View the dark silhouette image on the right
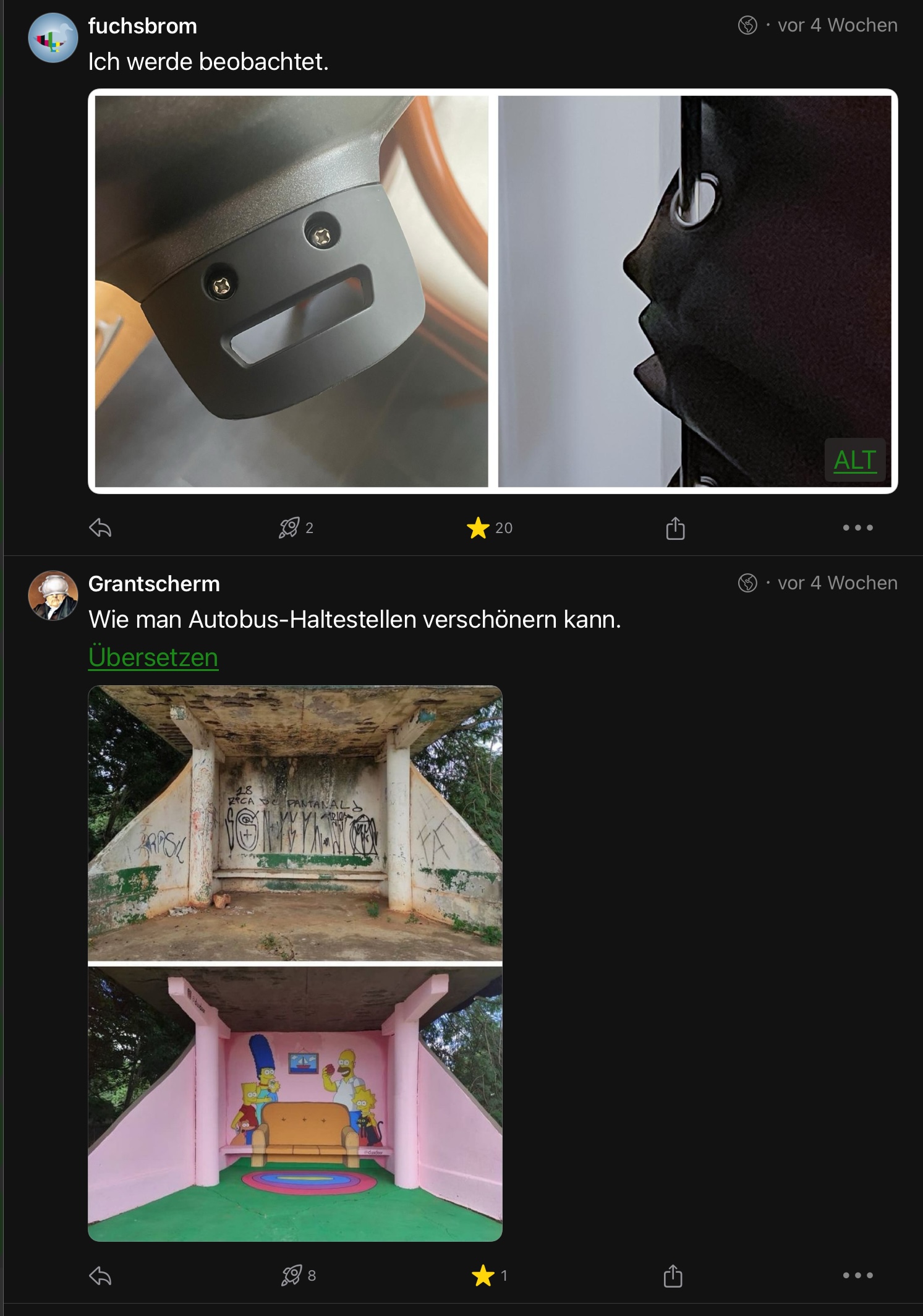Viewport: 923px width, 1316px height. [x=694, y=291]
